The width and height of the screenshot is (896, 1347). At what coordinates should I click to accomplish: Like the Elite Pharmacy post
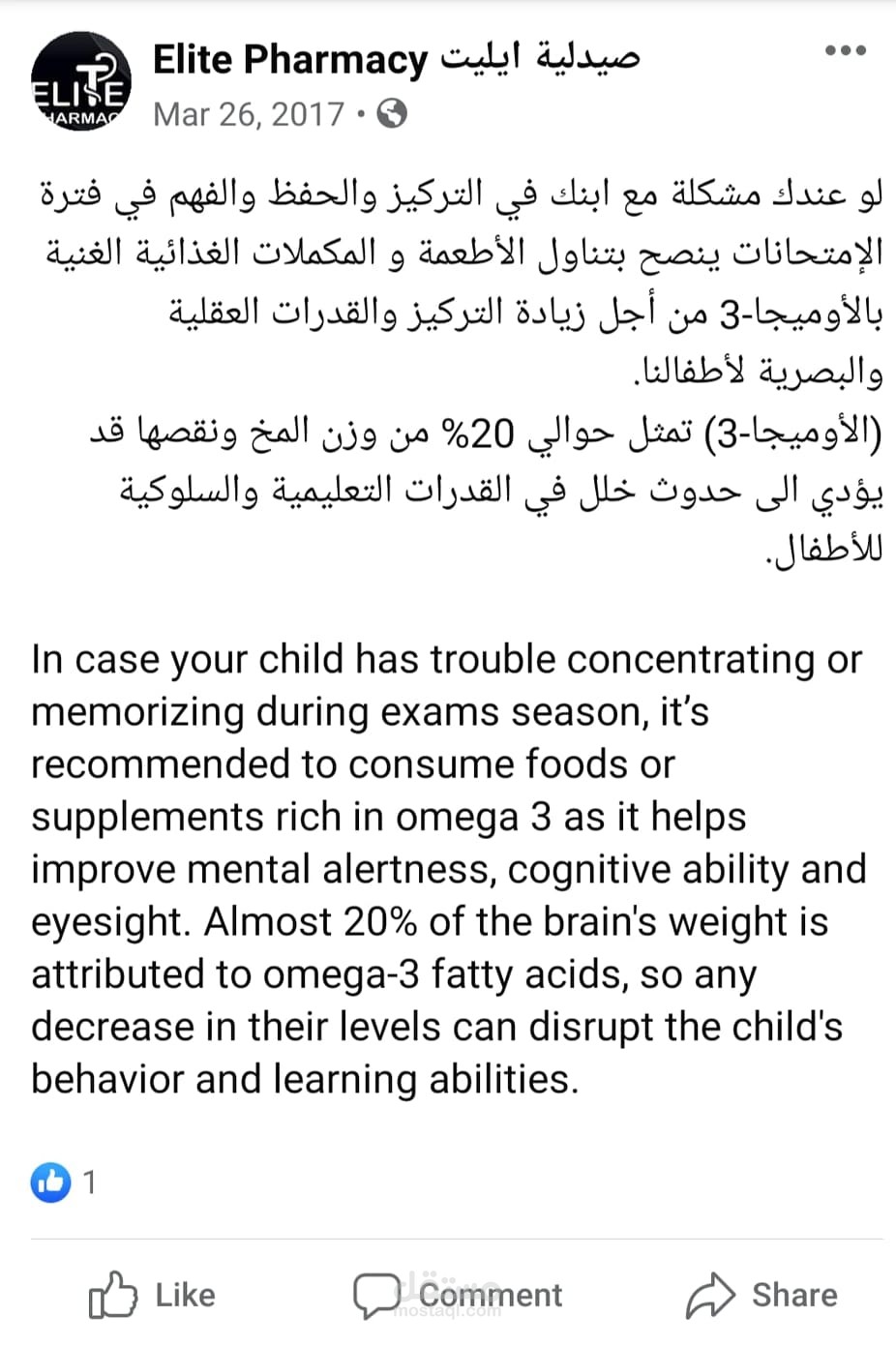pos(152,1295)
